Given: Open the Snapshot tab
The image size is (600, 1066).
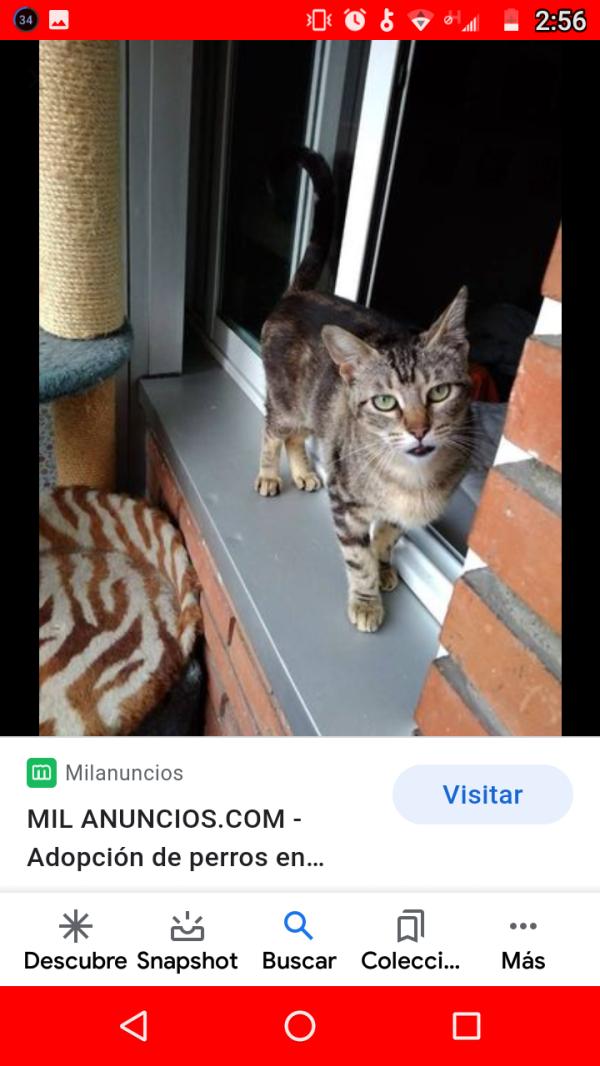Looking at the screenshot, I should [x=187, y=941].
